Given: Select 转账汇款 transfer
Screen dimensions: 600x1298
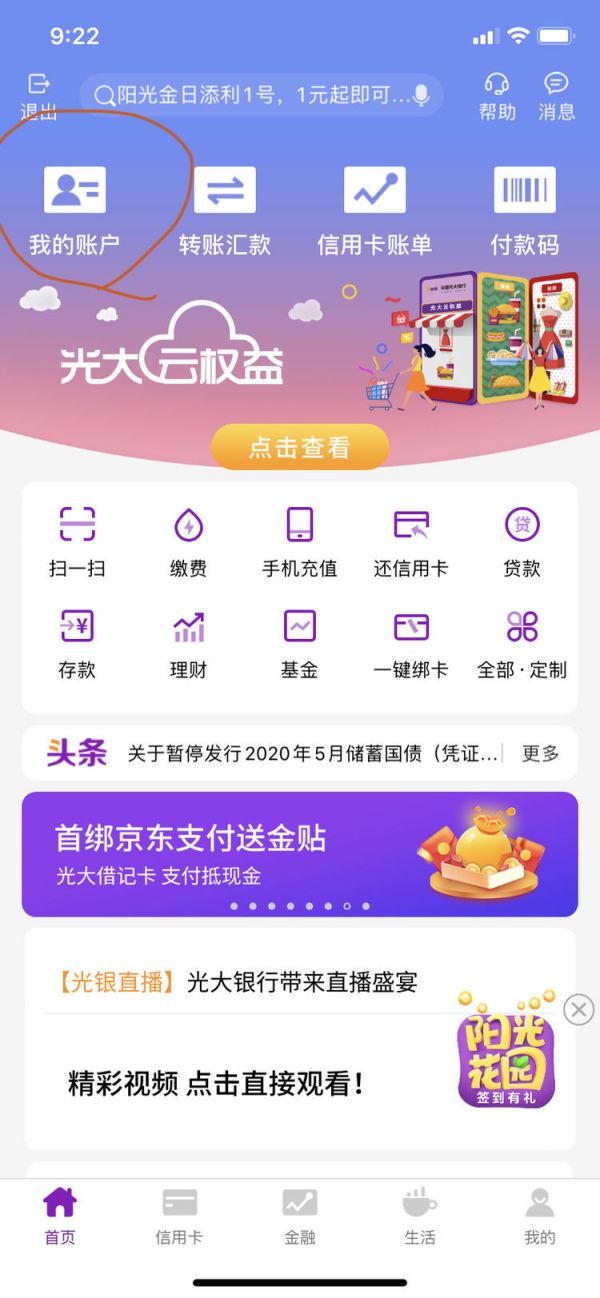Looking at the screenshot, I should pos(224,210).
